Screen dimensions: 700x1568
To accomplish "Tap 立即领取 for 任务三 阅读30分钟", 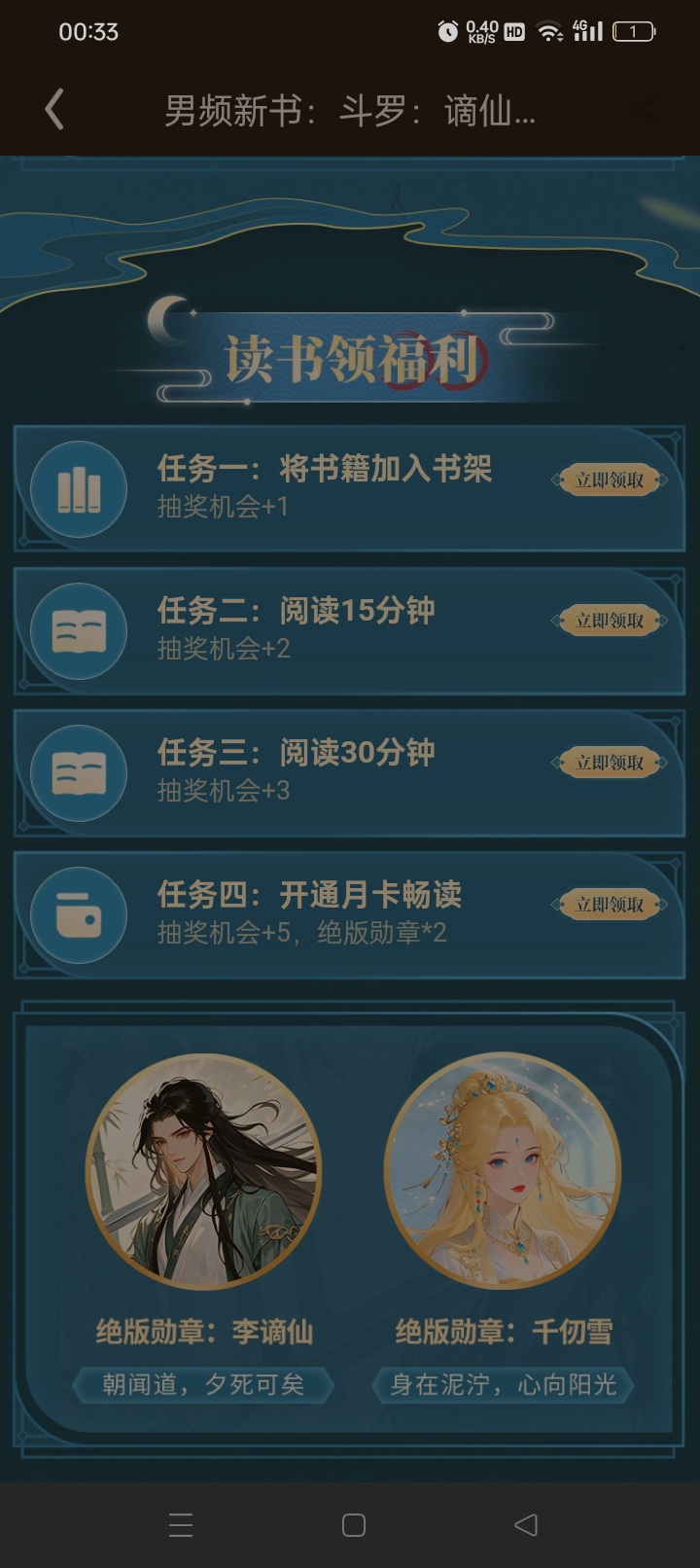I will pyautogui.click(x=610, y=763).
